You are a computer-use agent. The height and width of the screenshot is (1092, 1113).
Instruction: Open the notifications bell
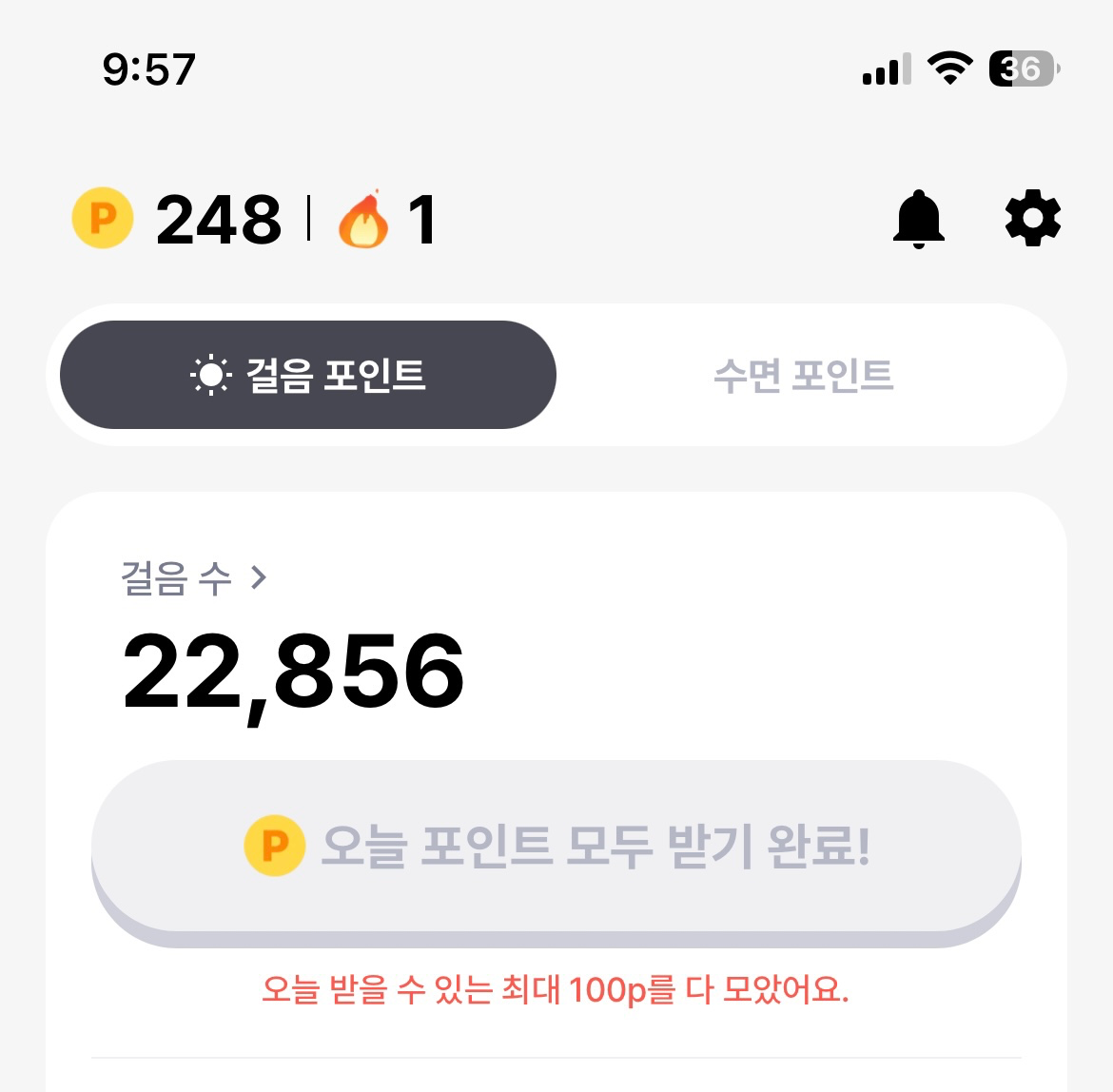point(918,220)
